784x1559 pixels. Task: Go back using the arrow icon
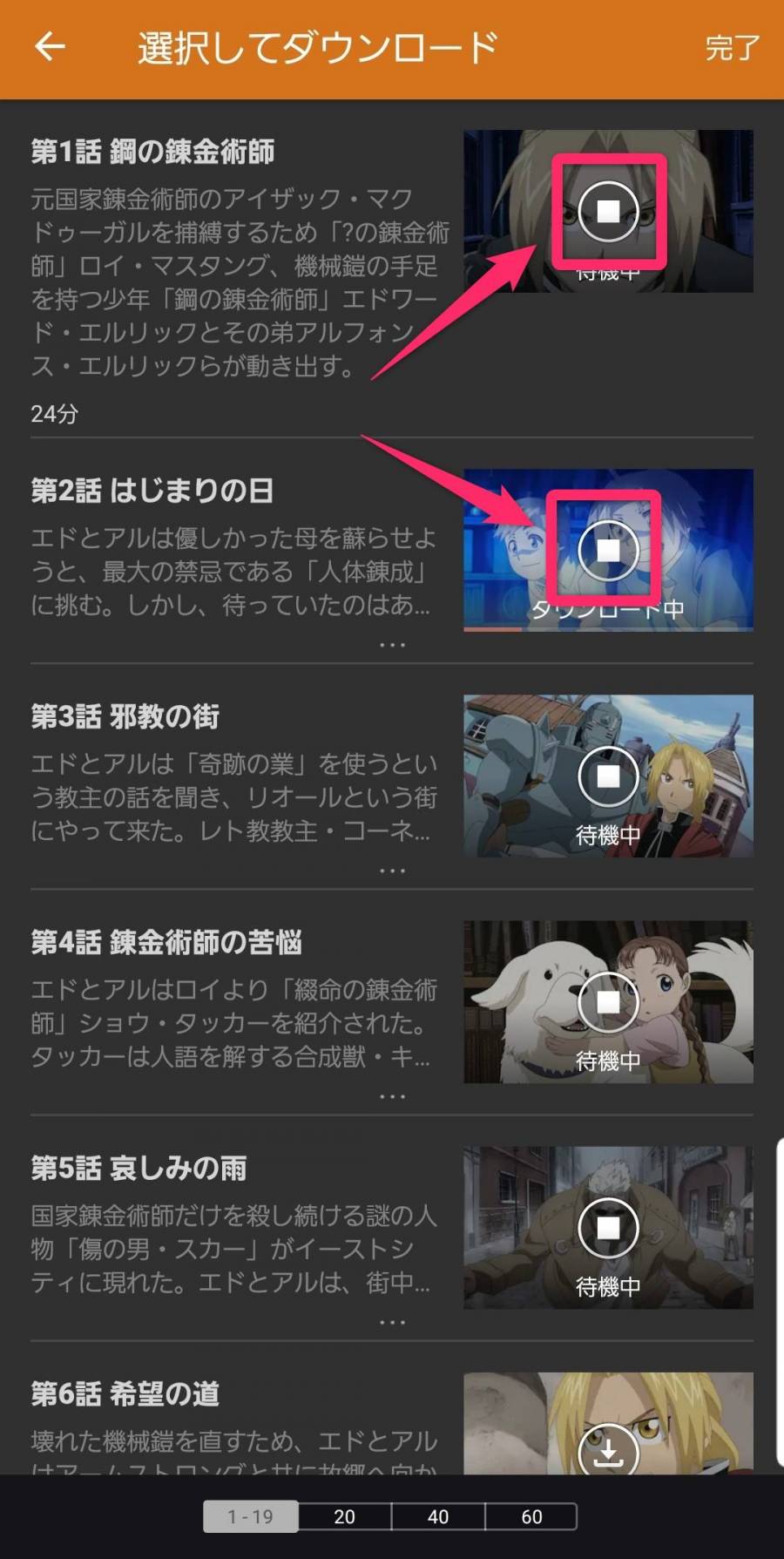[51, 47]
